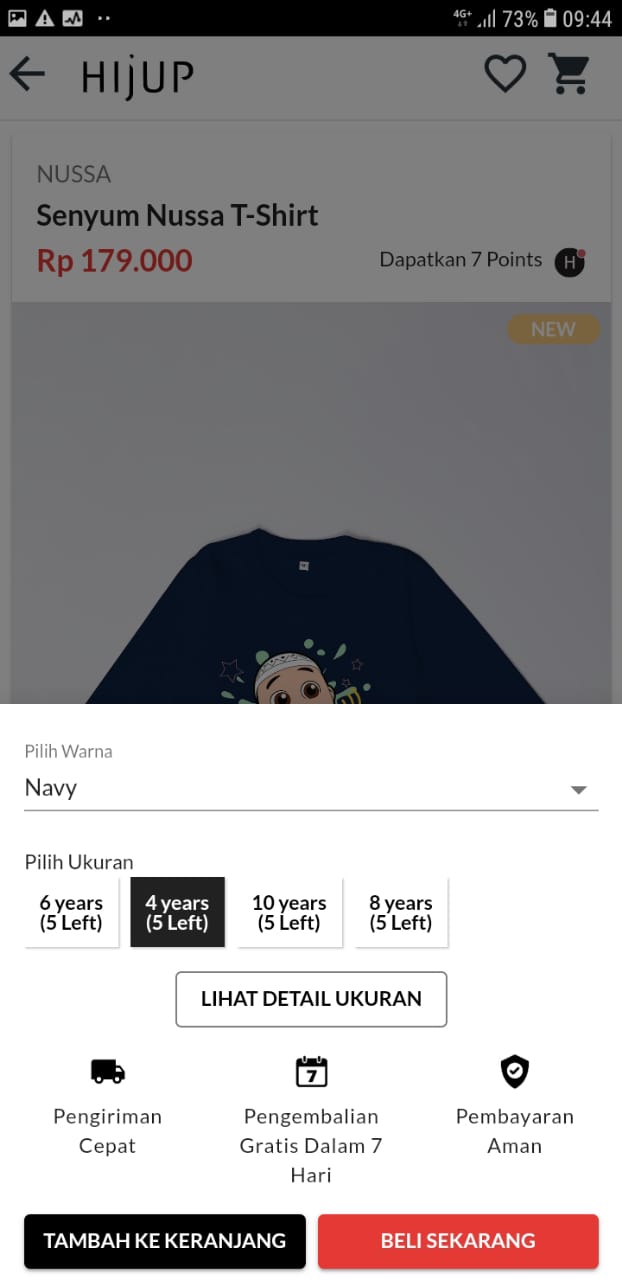
Task: Go back using the arrow icon
Action: pyautogui.click(x=28, y=74)
